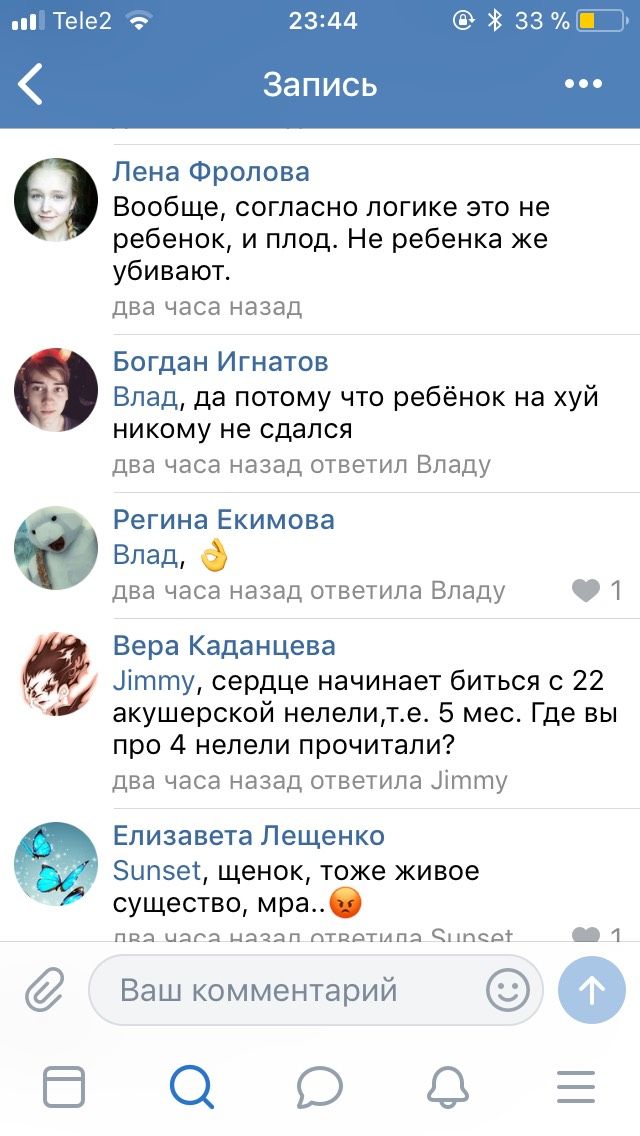Tap the Jimmy mention in Вера's comment
The width and height of the screenshot is (640, 1136).
(153, 682)
